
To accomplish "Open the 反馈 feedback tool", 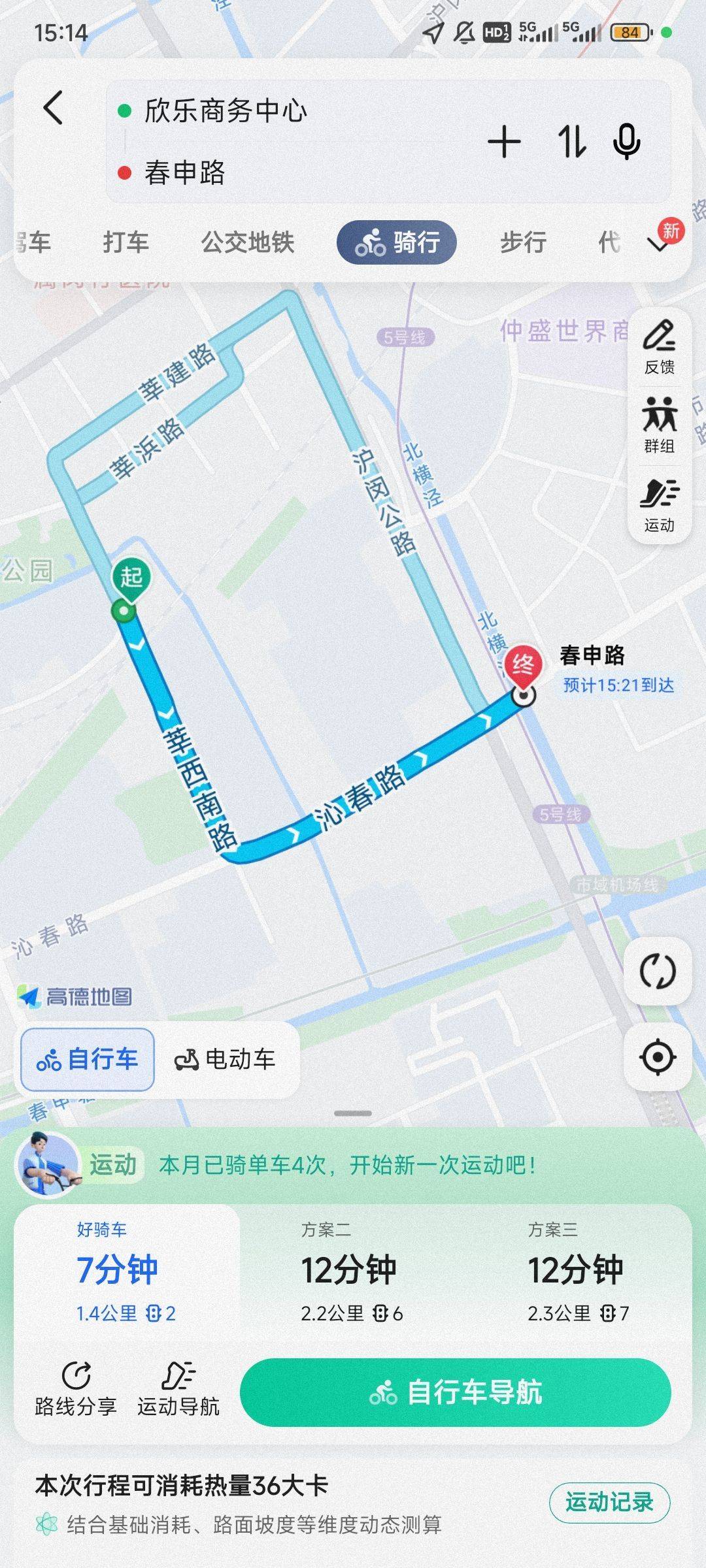I will (660, 347).
